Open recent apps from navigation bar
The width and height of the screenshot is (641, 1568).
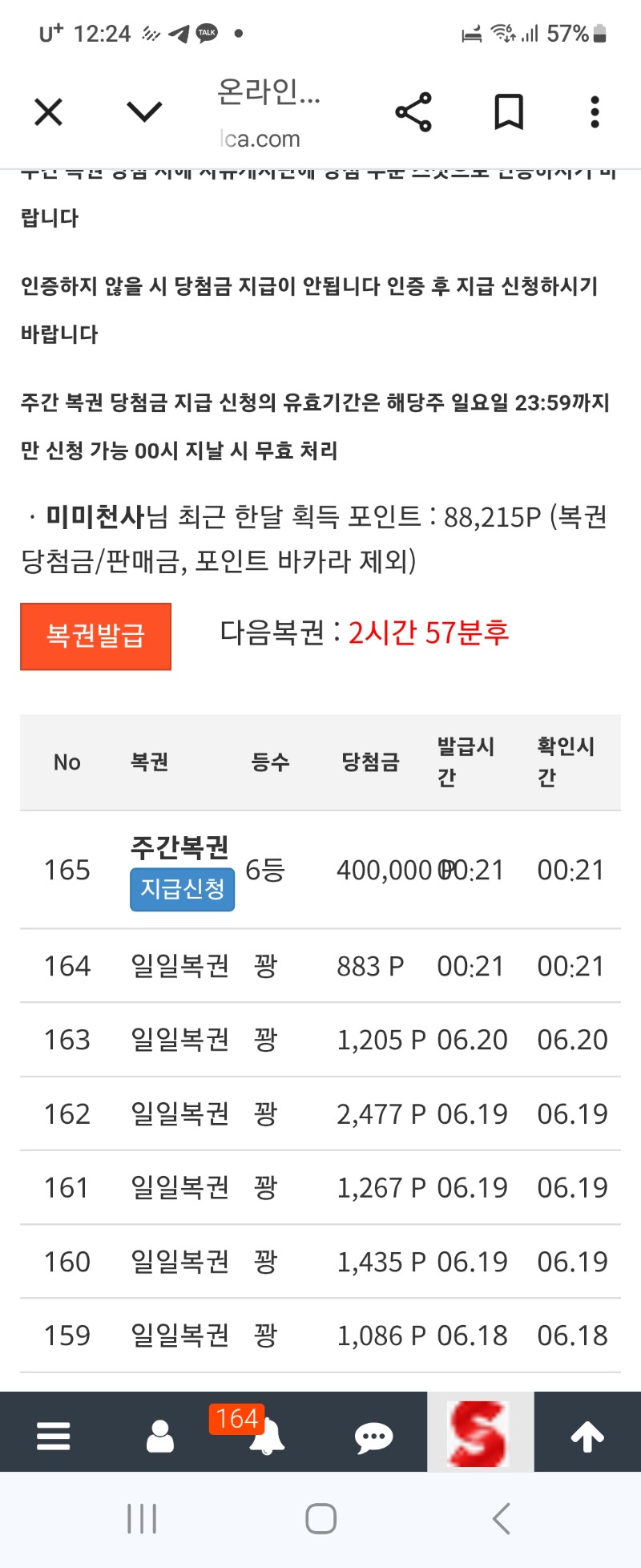pyautogui.click(x=142, y=1518)
